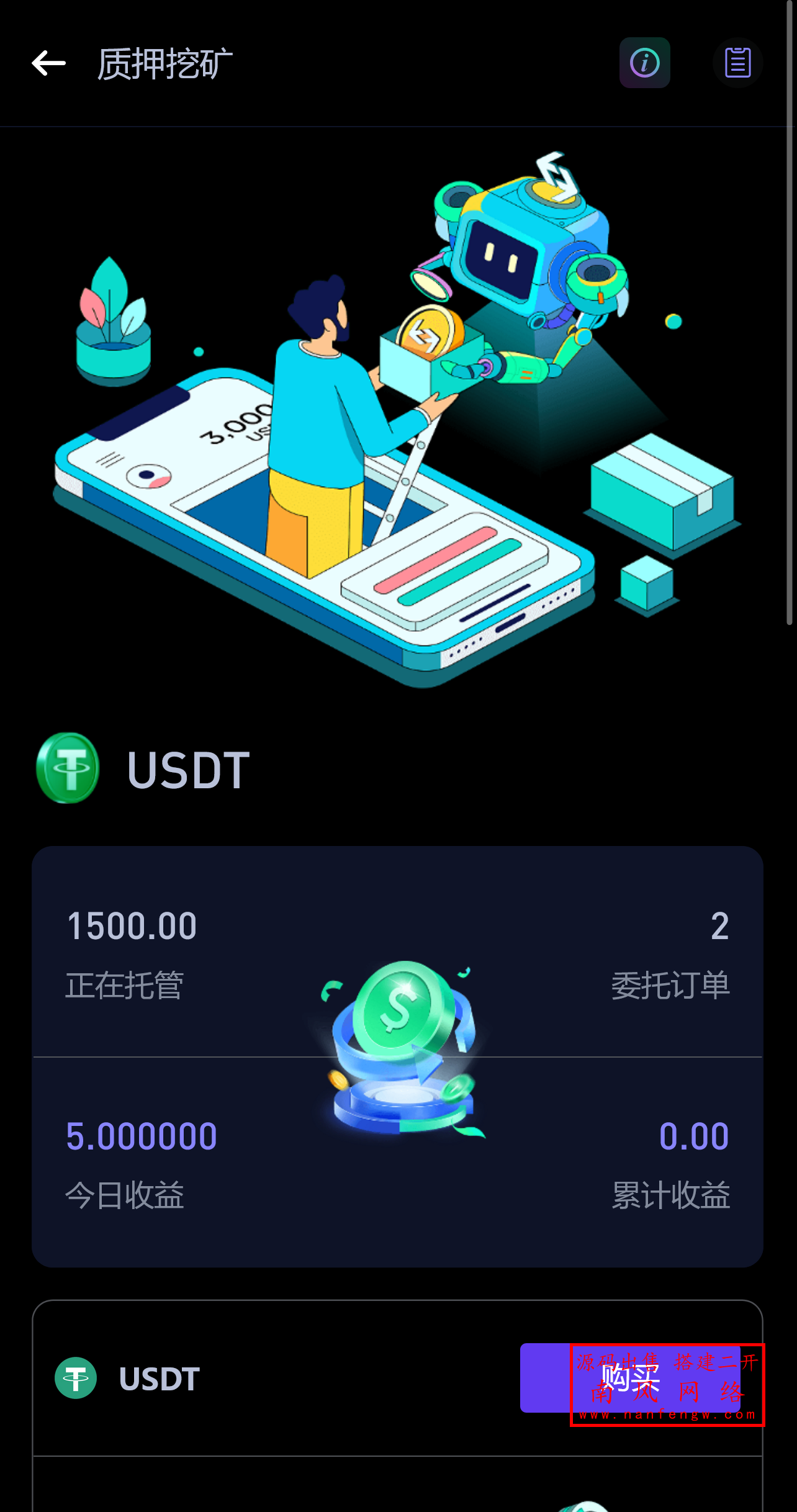Toggle the info tooltip via the circled-i control
The image size is (797, 1512).
(644, 62)
